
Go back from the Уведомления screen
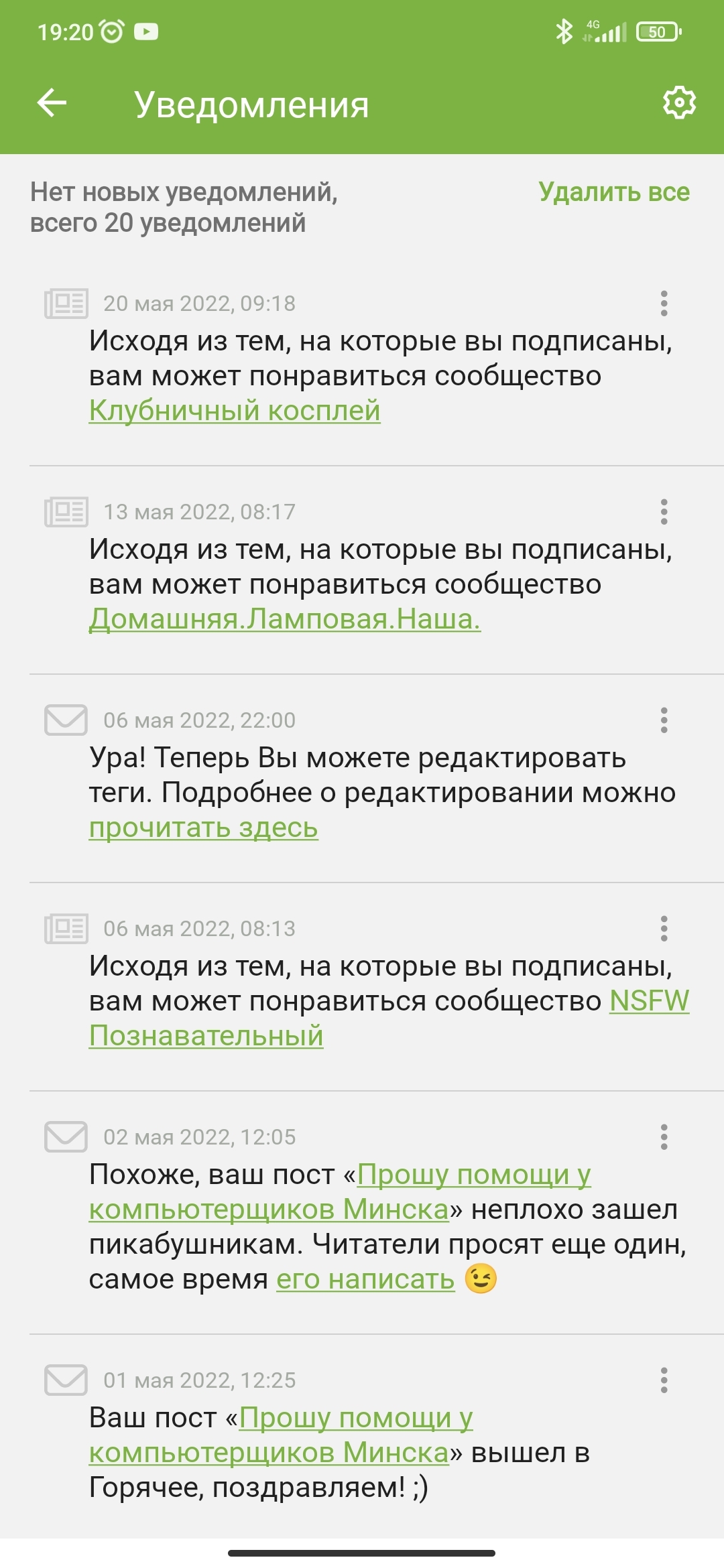pos(52,104)
